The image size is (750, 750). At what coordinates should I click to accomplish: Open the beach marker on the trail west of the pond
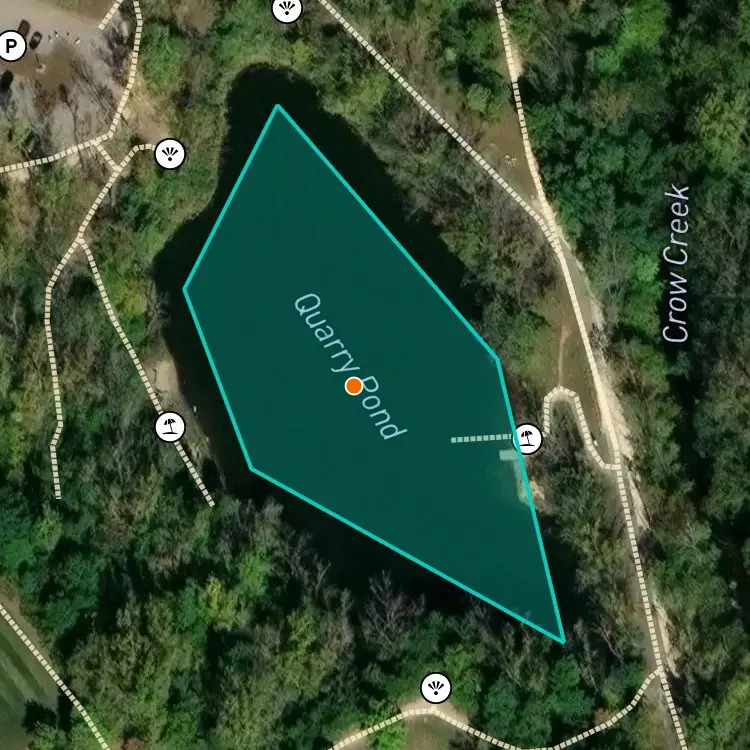tap(170, 427)
